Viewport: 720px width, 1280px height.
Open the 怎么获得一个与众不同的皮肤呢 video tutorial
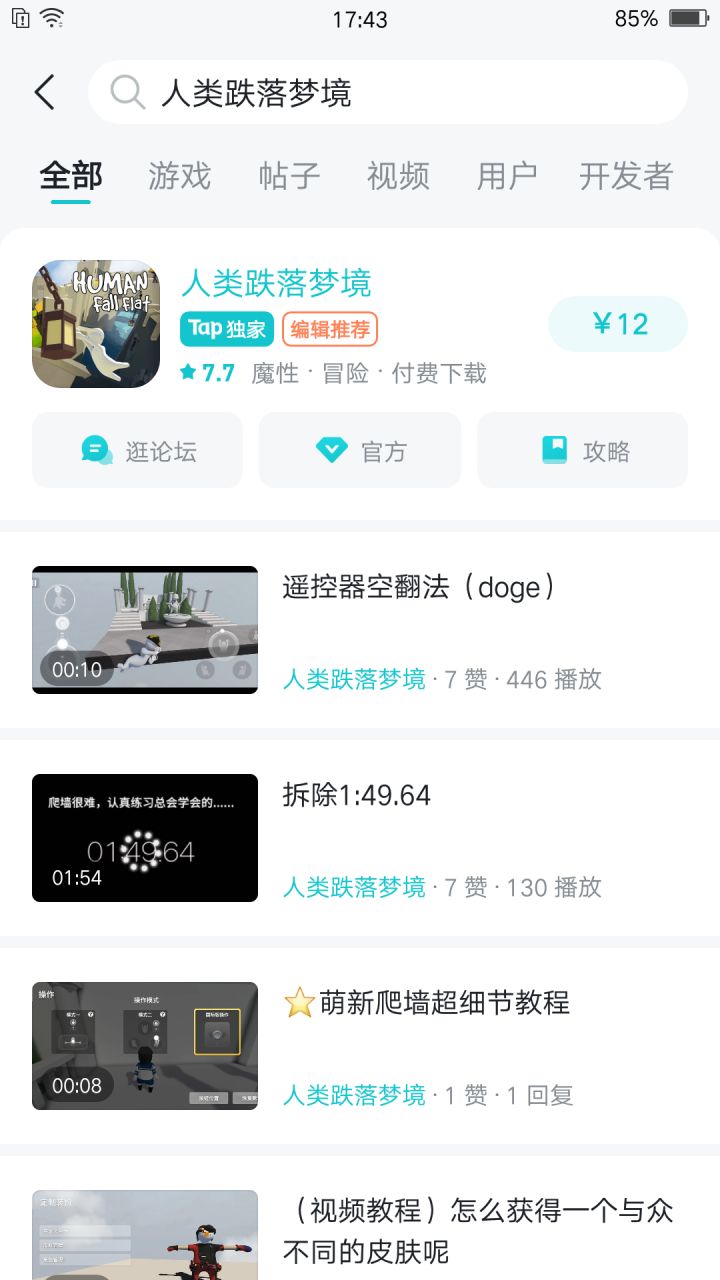pyautogui.click(x=478, y=1230)
